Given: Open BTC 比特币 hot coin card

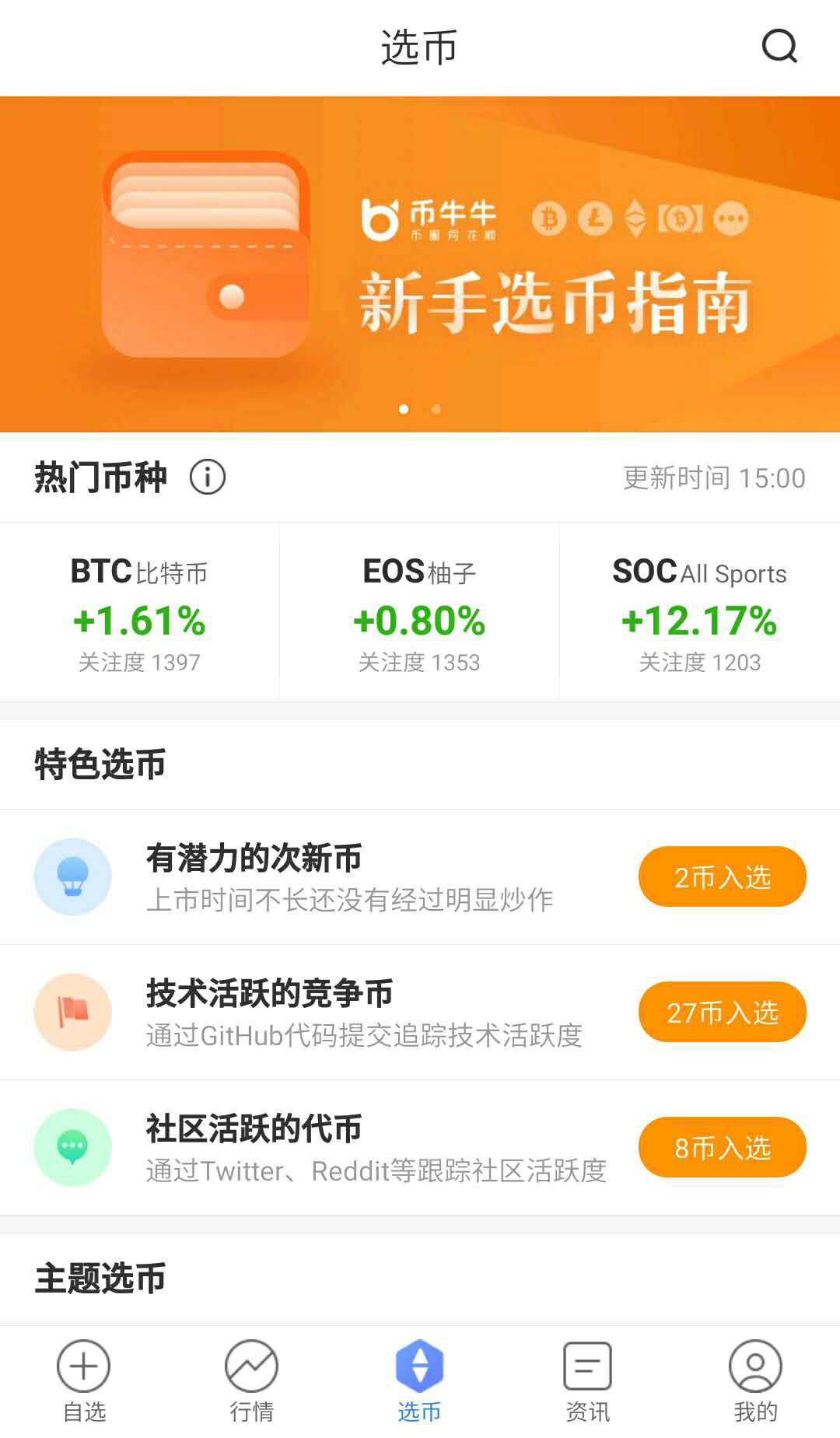Looking at the screenshot, I should [x=140, y=613].
